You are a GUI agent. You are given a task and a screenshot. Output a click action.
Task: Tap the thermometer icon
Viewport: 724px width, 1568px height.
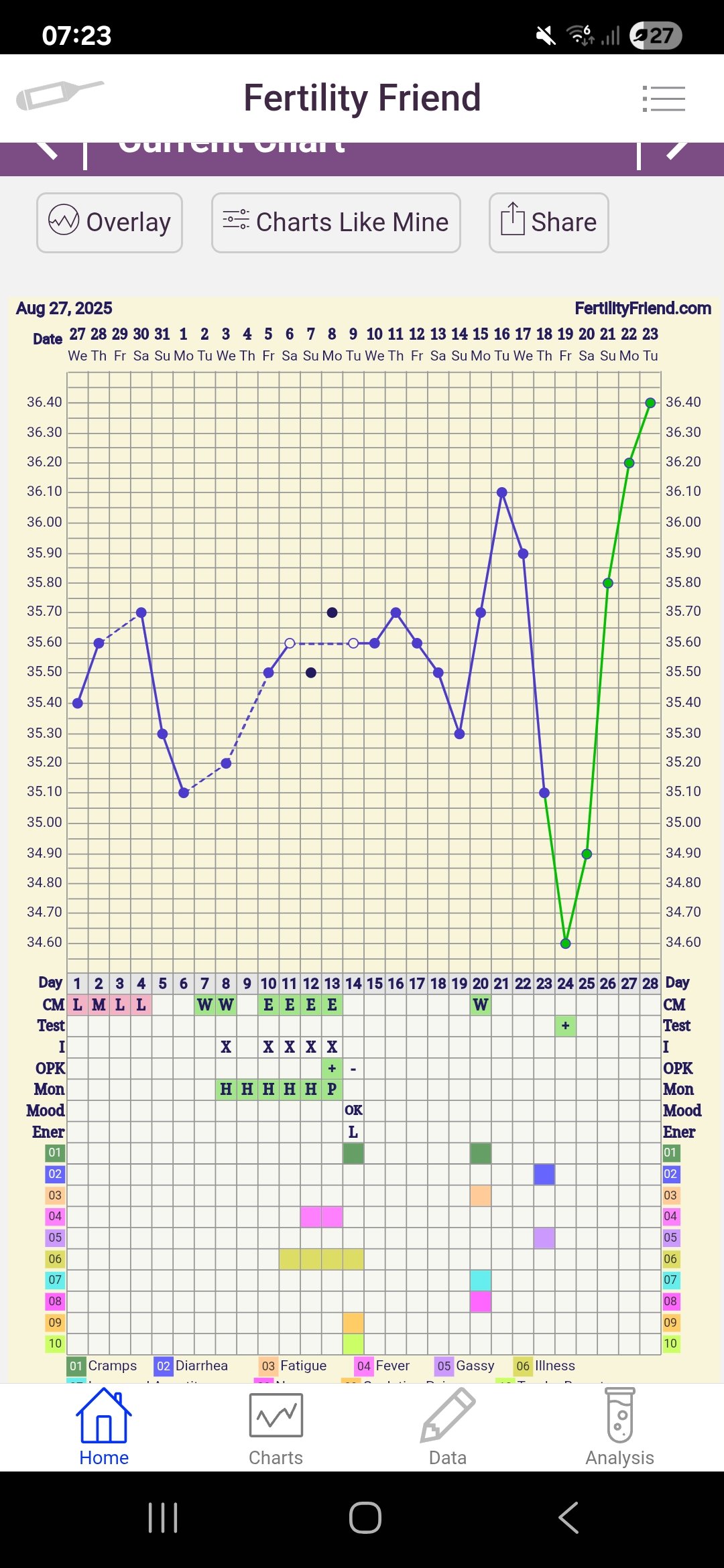click(59, 95)
